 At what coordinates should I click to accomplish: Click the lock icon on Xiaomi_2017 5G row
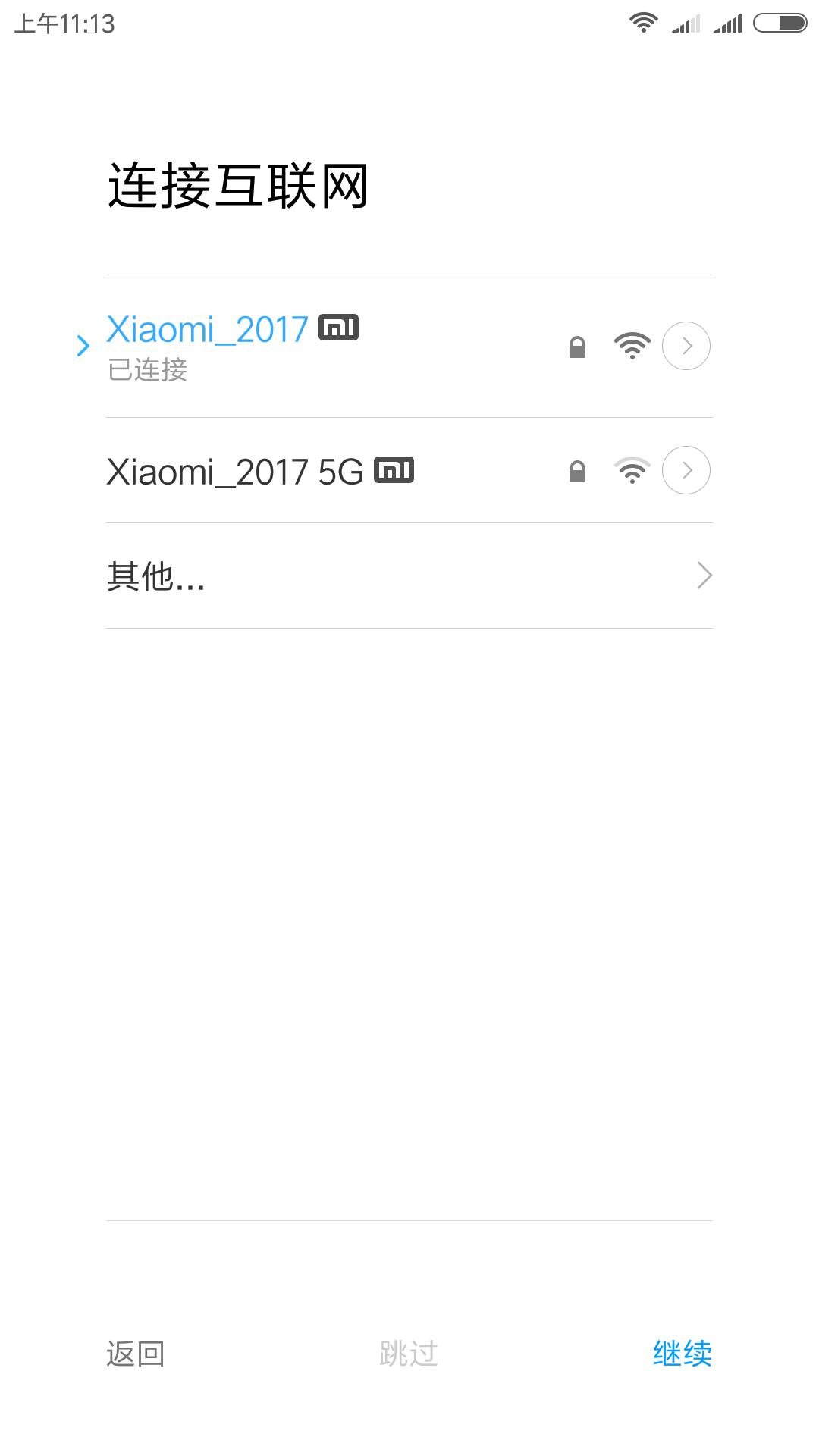(578, 470)
